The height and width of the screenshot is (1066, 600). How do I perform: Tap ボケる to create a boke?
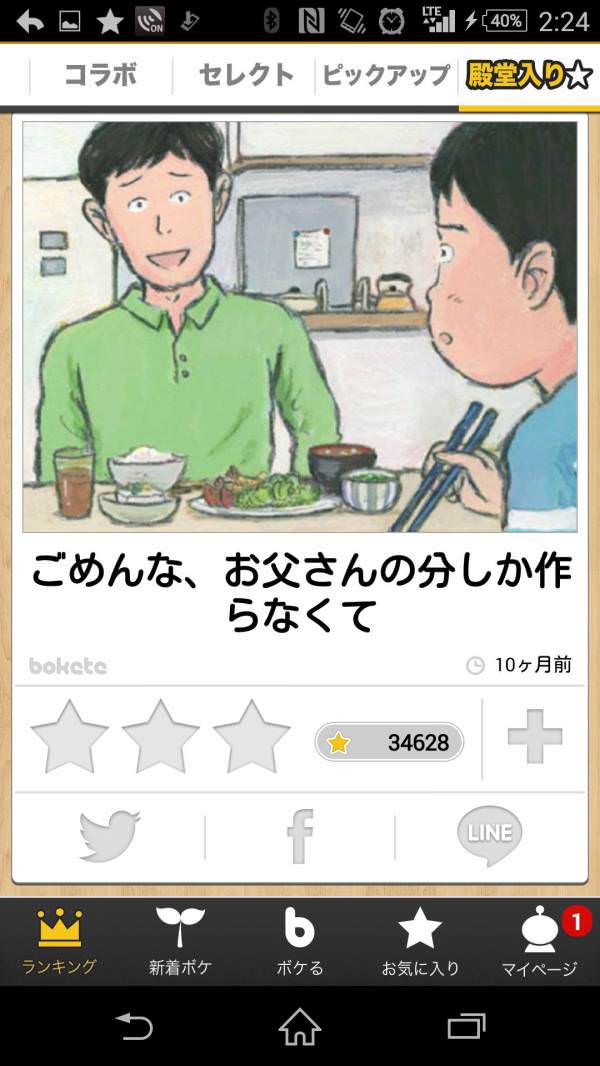300,942
